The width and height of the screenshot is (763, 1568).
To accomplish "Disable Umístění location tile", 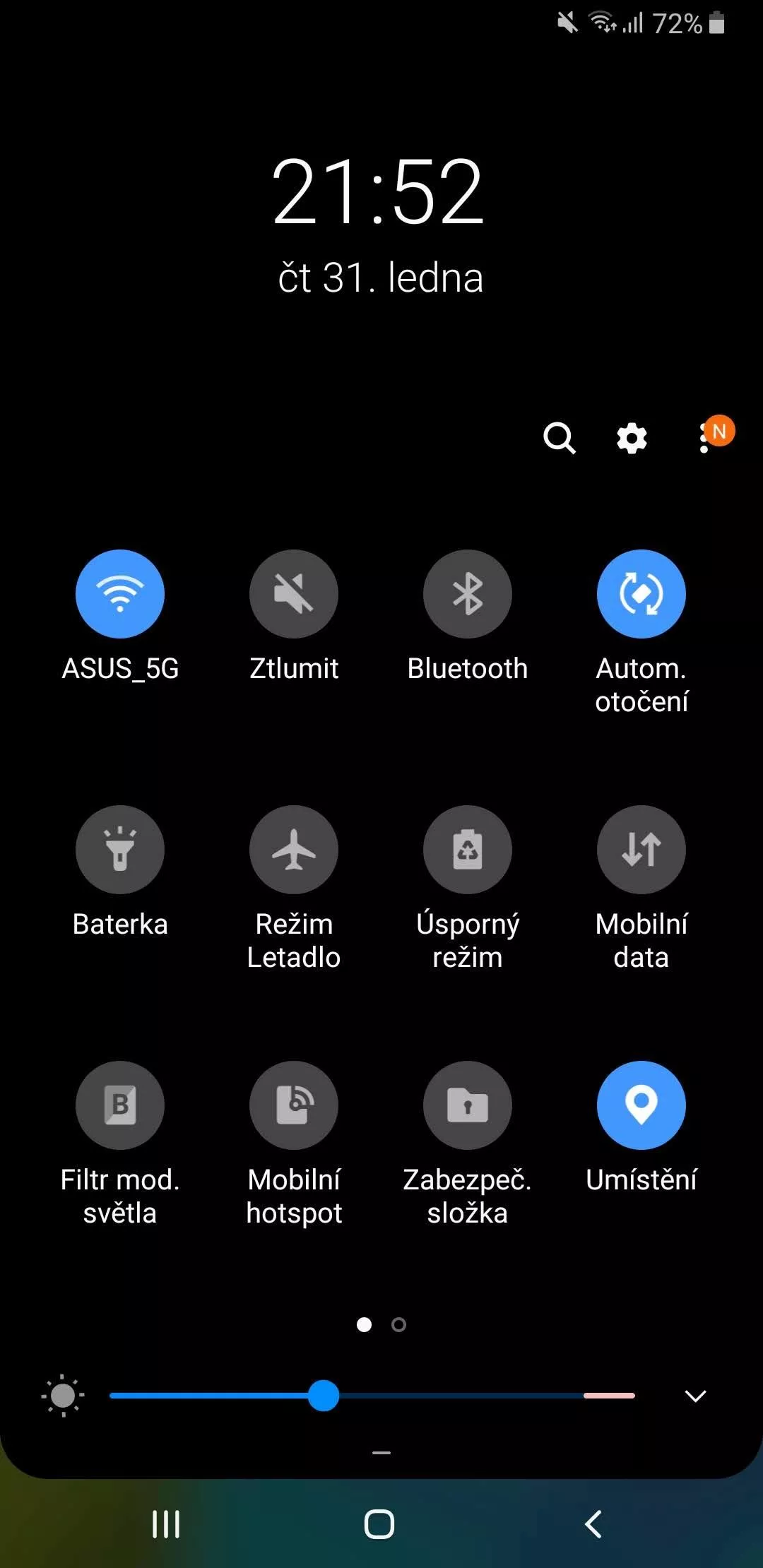I will point(641,1105).
